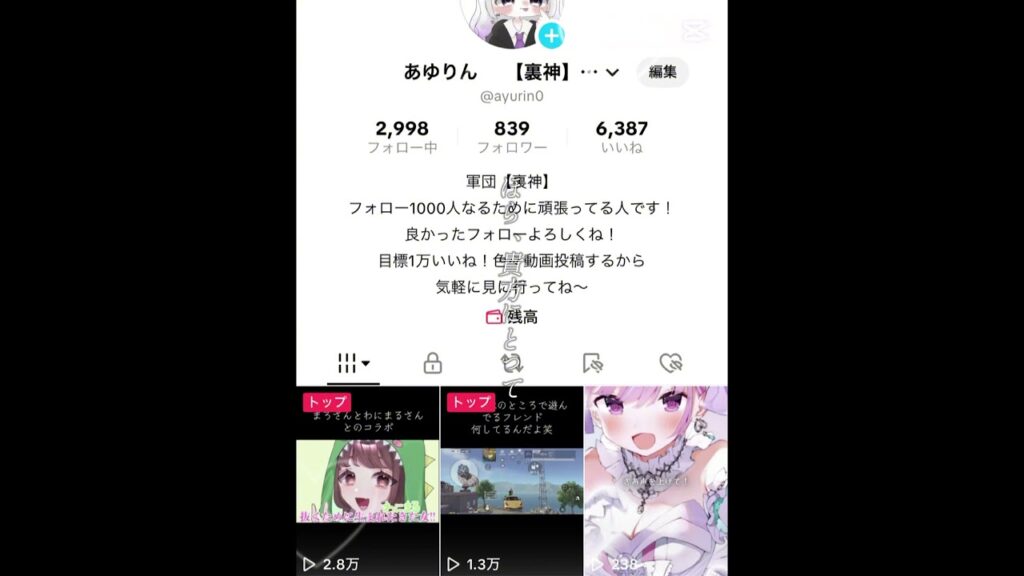View the 2,998 フォロー中 following list

click(x=402, y=137)
